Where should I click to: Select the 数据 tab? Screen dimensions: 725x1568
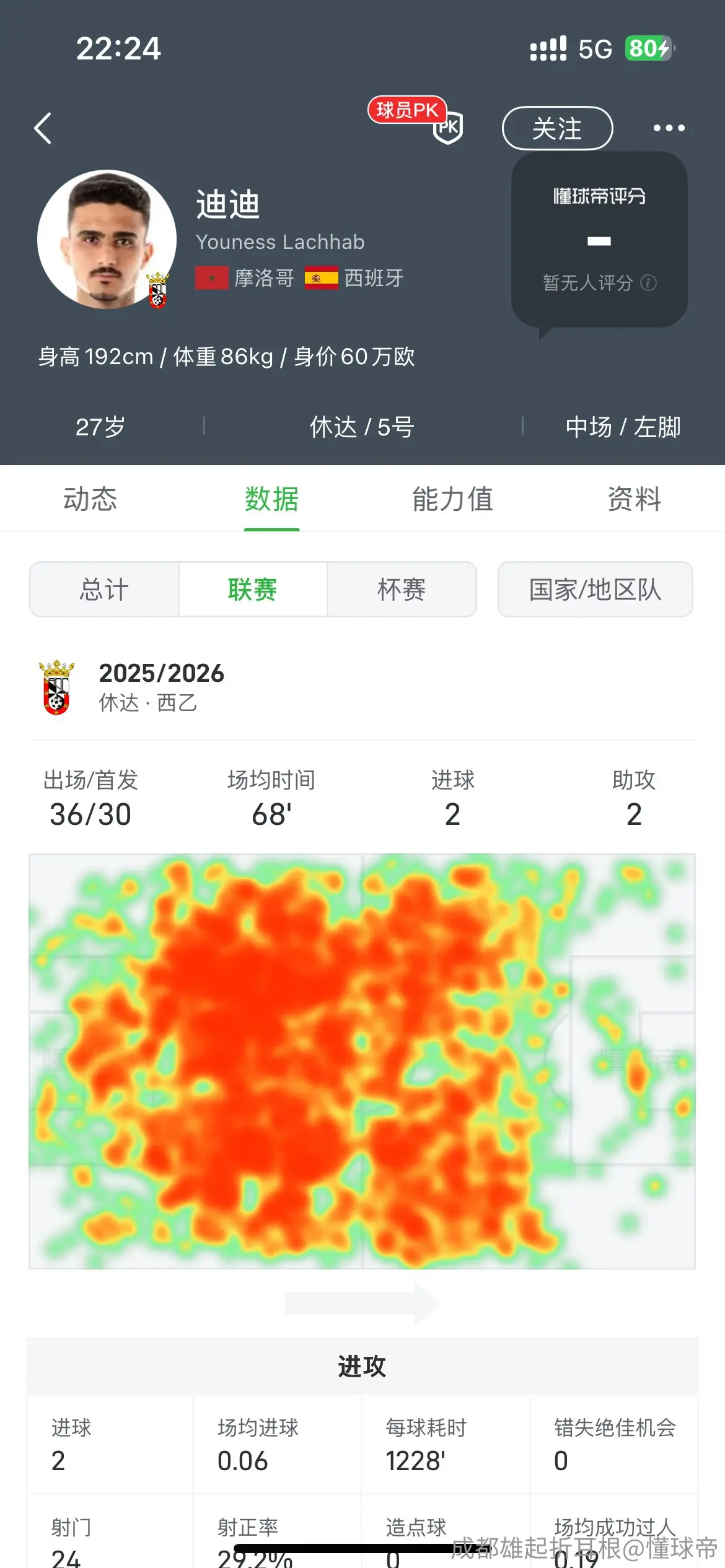[271, 499]
